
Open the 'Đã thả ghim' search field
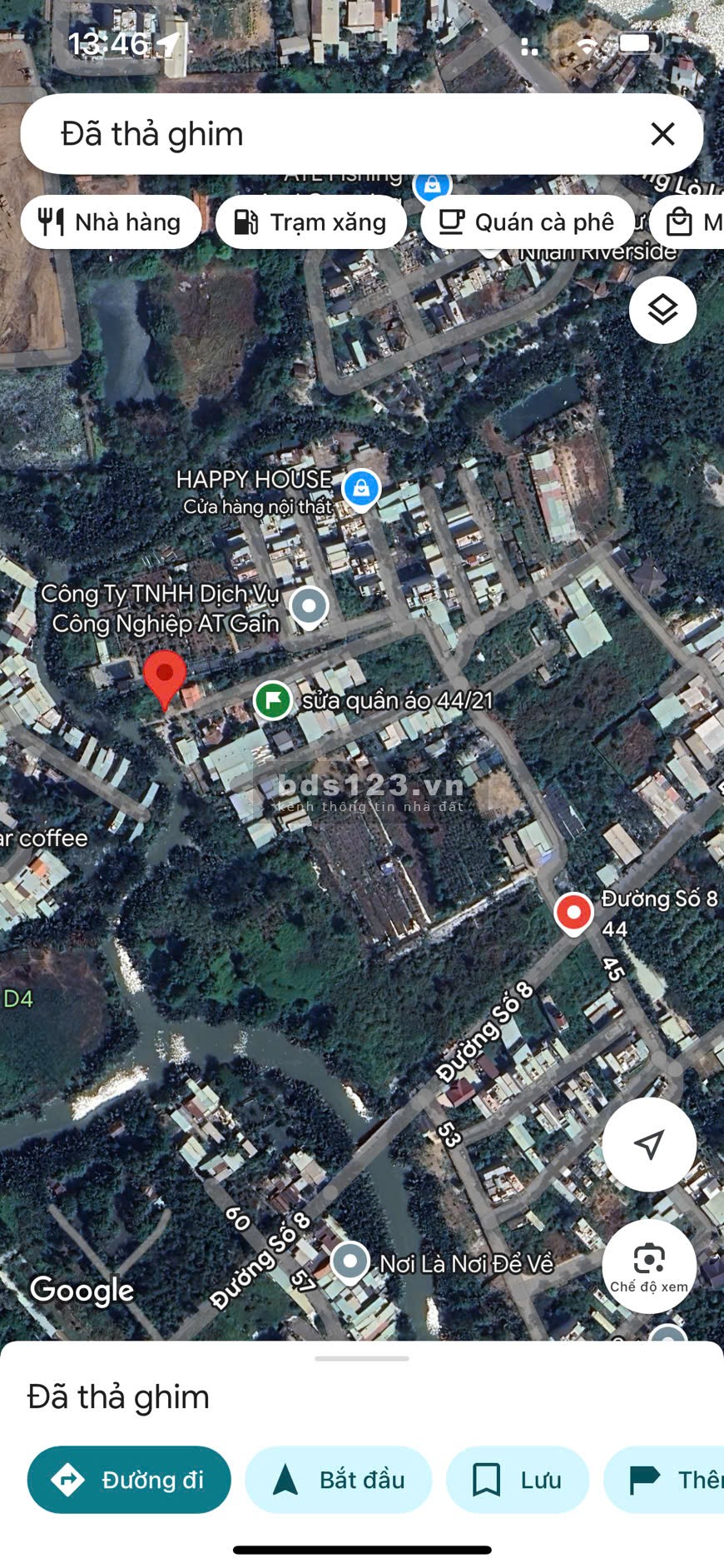(x=333, y=134)
